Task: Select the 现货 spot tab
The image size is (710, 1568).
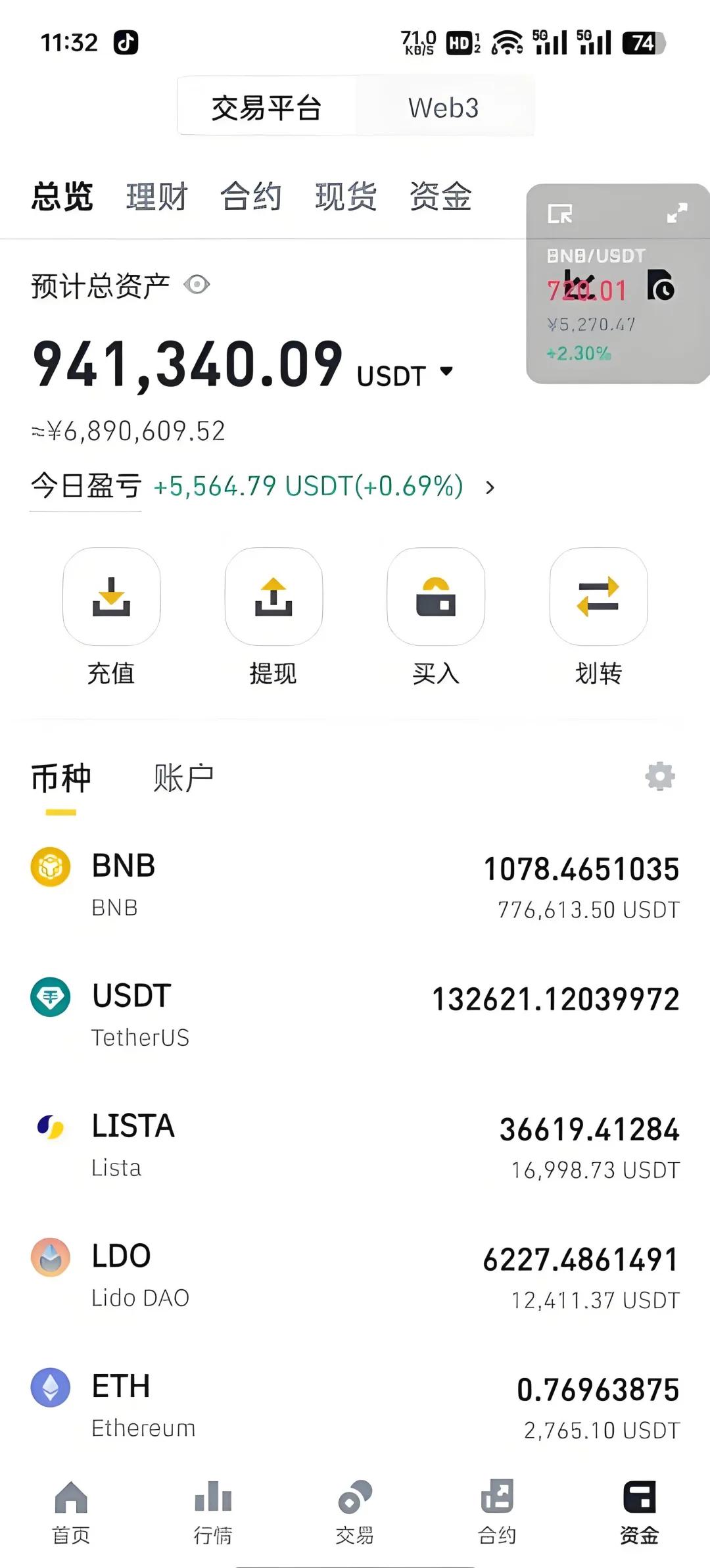Action: pos(346,196)
